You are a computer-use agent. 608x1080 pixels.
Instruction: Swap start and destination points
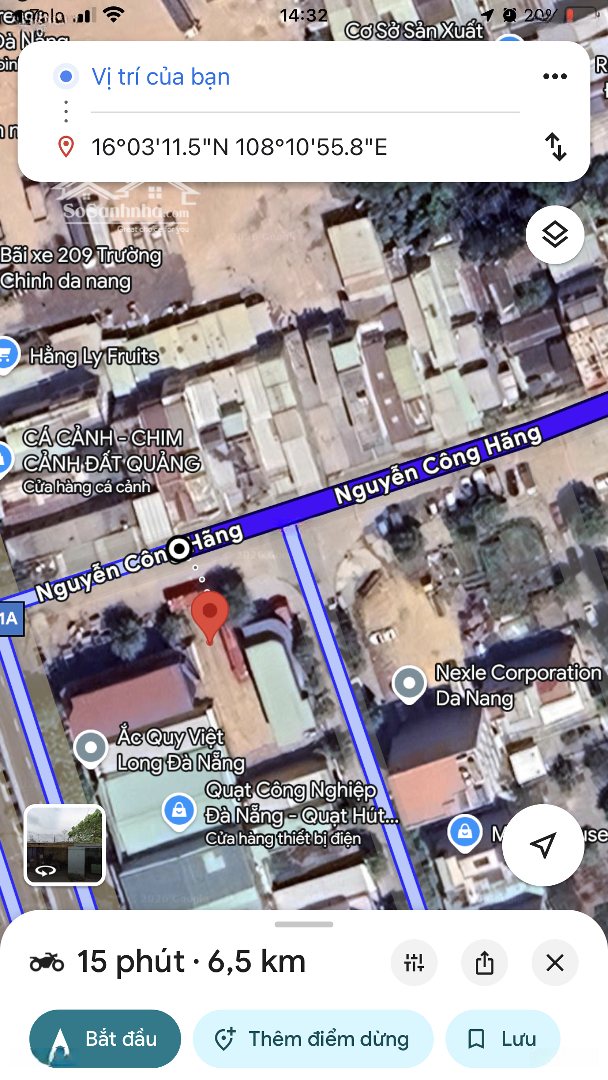(555, 147)
